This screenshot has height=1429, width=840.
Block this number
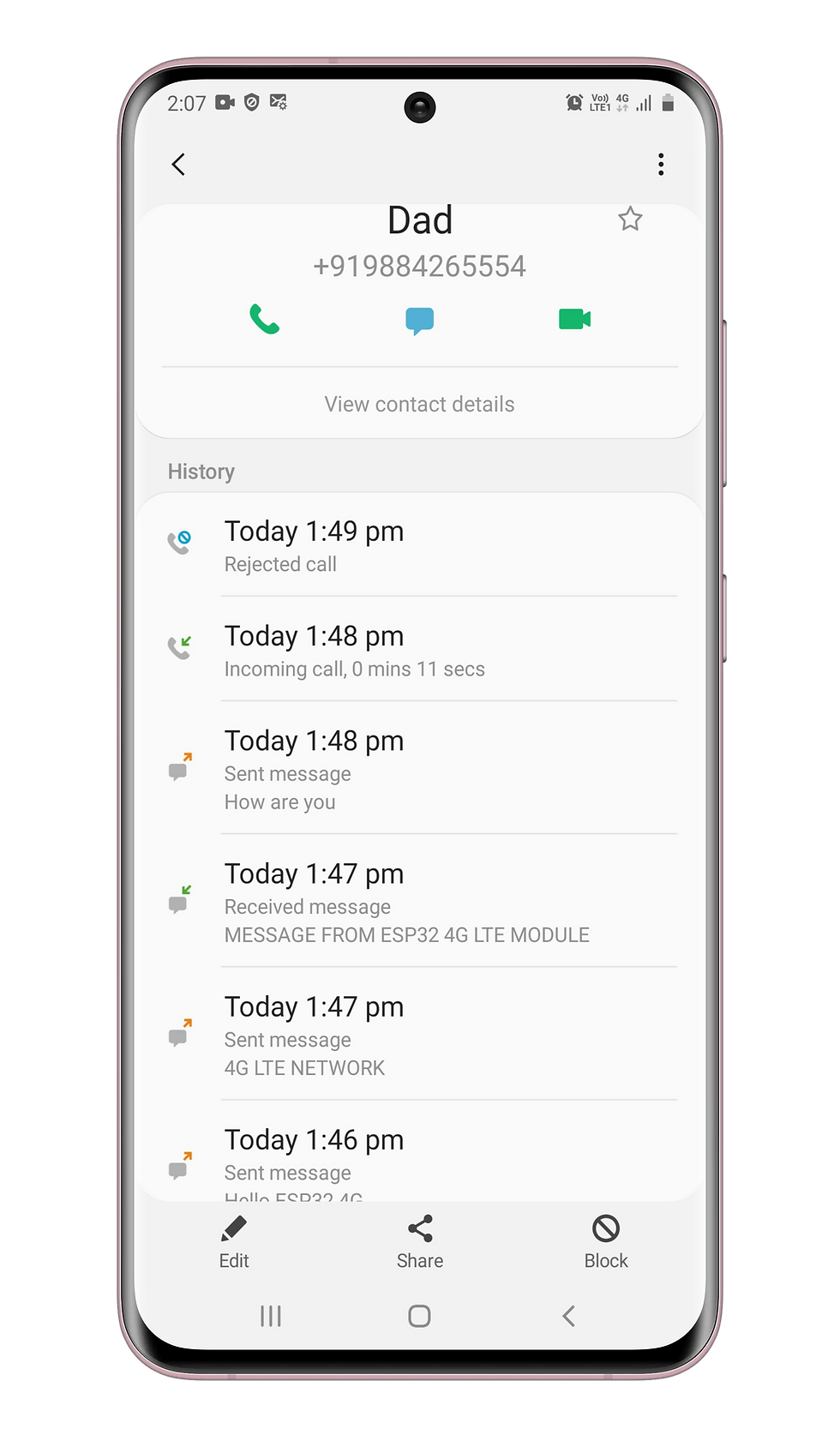606,1242
